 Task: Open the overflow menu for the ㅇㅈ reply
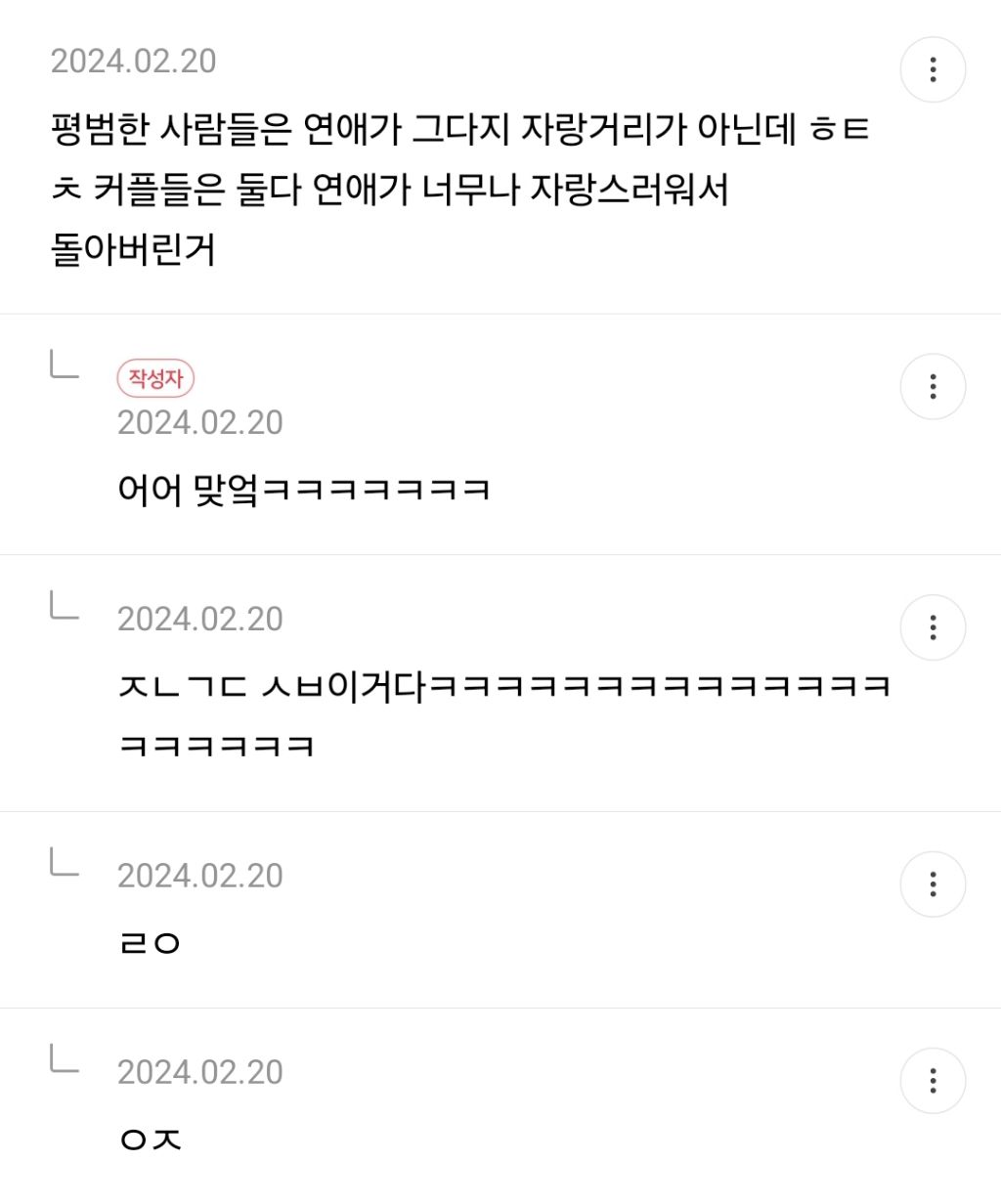pos(933,1081)
